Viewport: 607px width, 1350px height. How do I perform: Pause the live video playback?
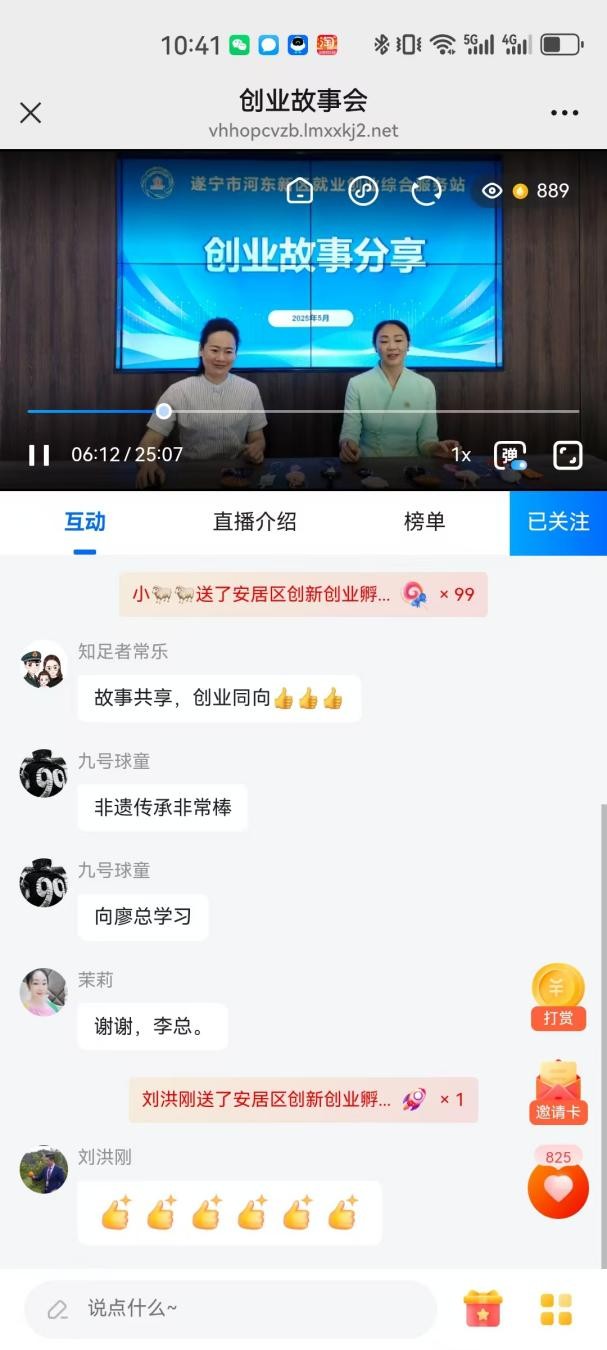click(39, 455)
